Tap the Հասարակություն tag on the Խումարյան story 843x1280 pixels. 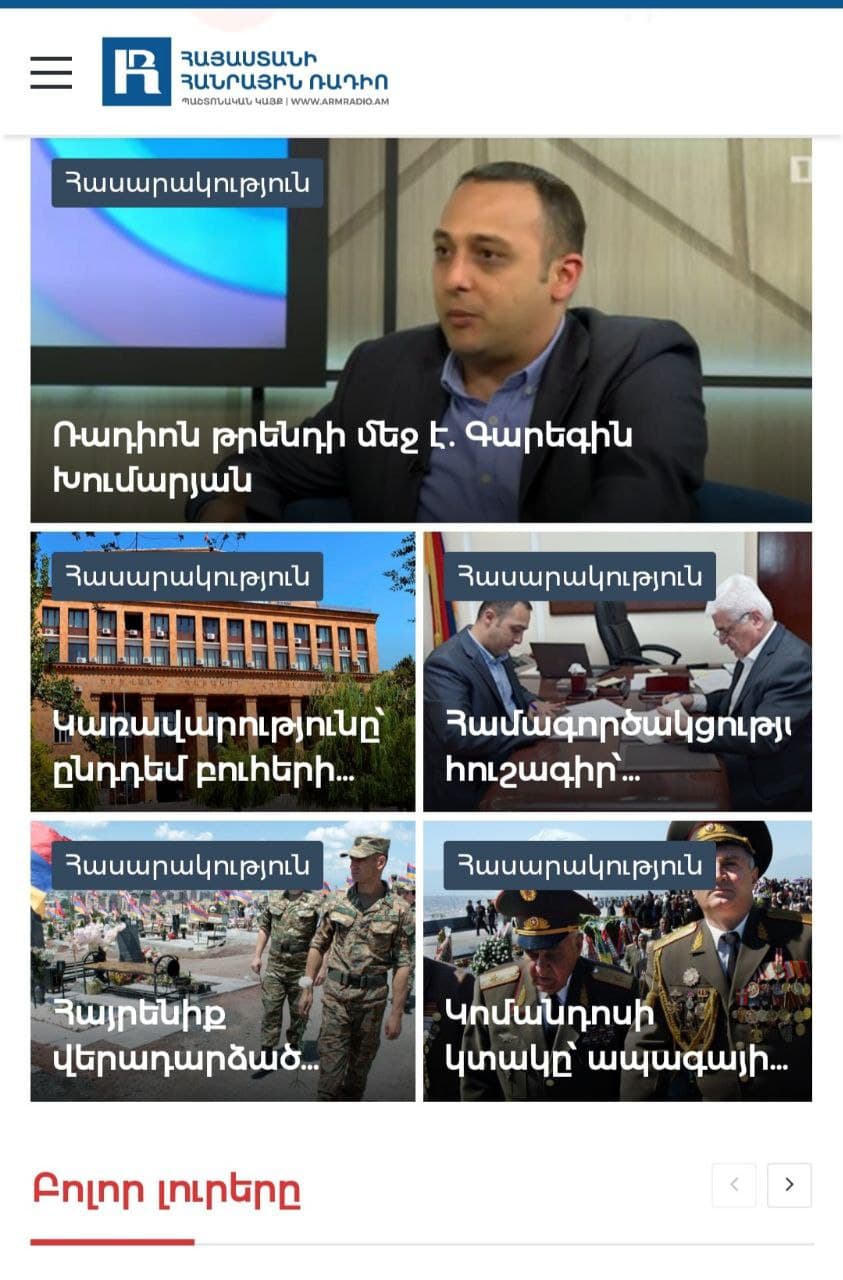pyautogui.click(x=187, y=183)
